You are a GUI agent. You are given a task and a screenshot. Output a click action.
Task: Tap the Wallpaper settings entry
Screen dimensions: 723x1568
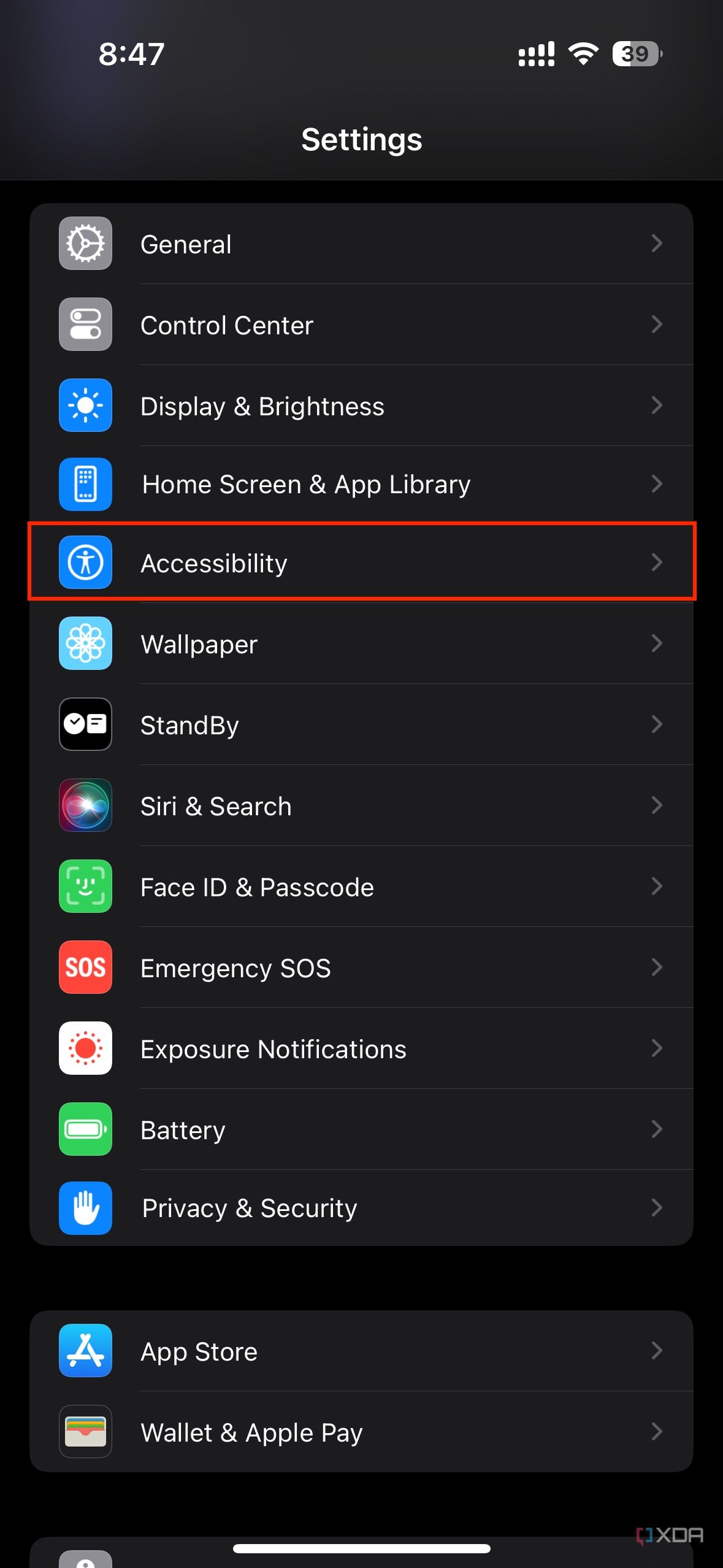point(362,644)
